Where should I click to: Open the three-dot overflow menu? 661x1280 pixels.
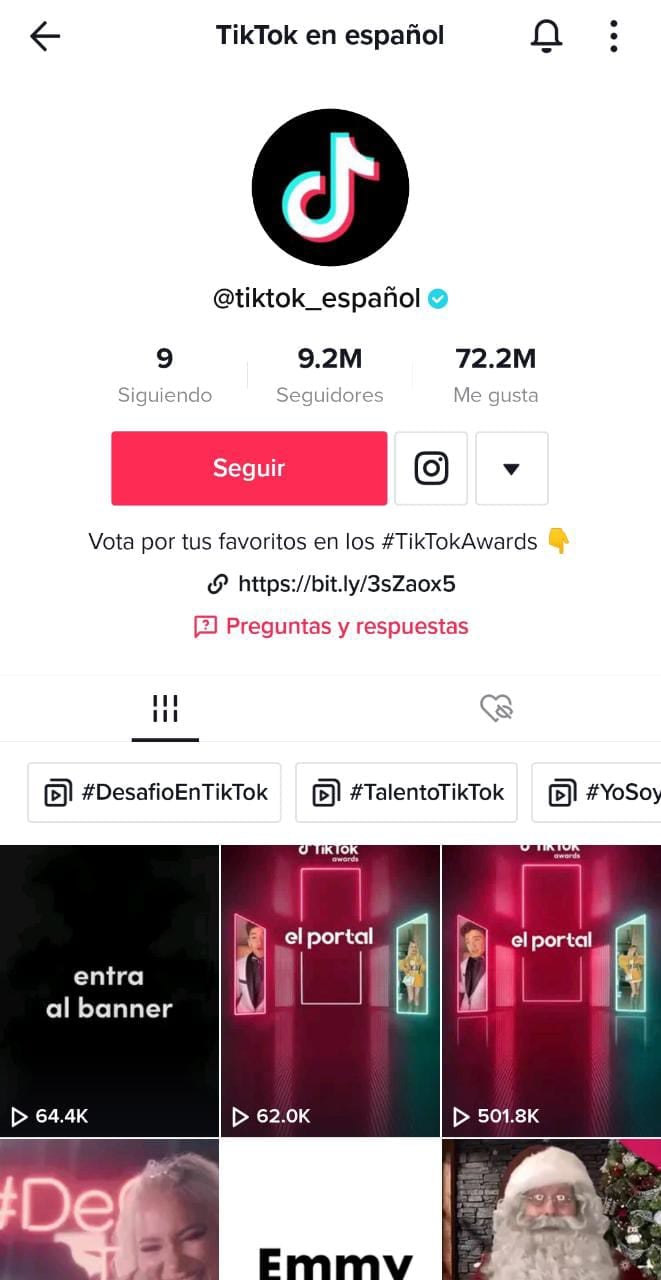[613, 37]
